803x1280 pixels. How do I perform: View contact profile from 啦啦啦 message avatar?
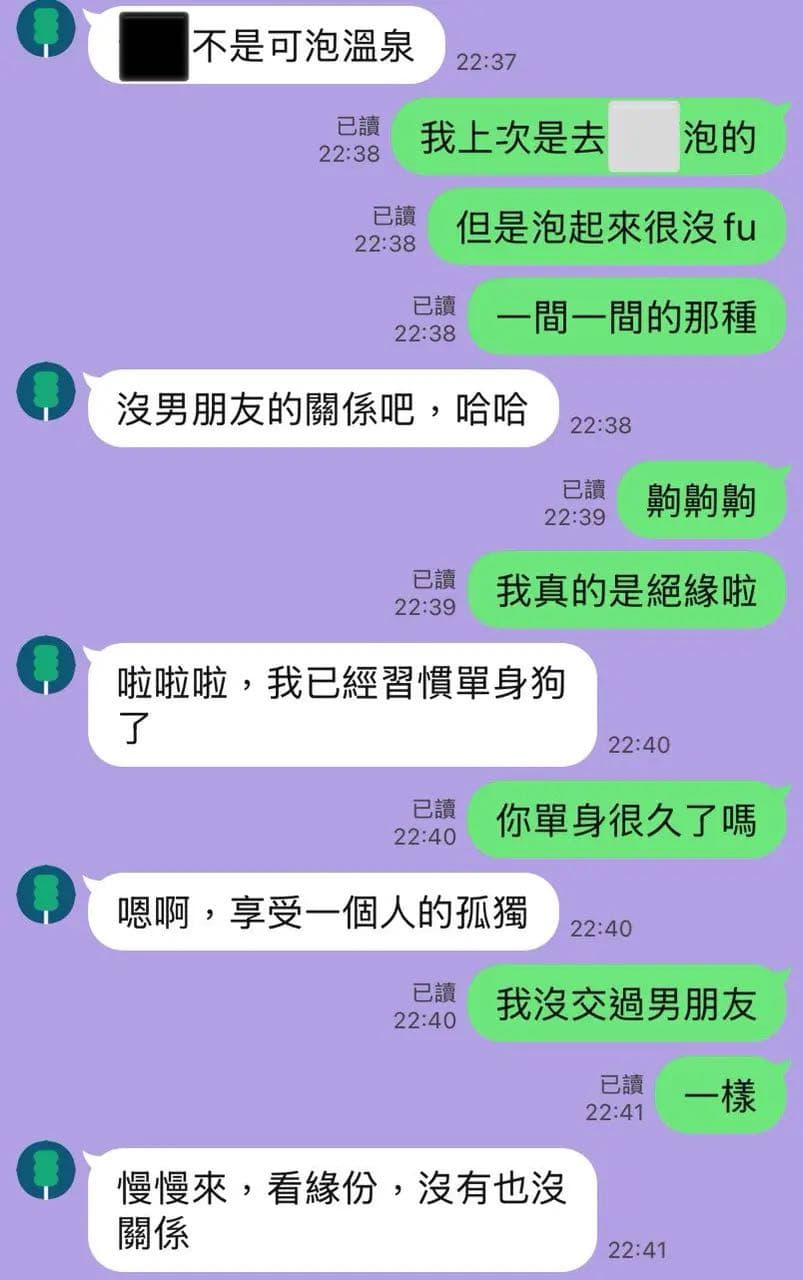coord(46,665)
